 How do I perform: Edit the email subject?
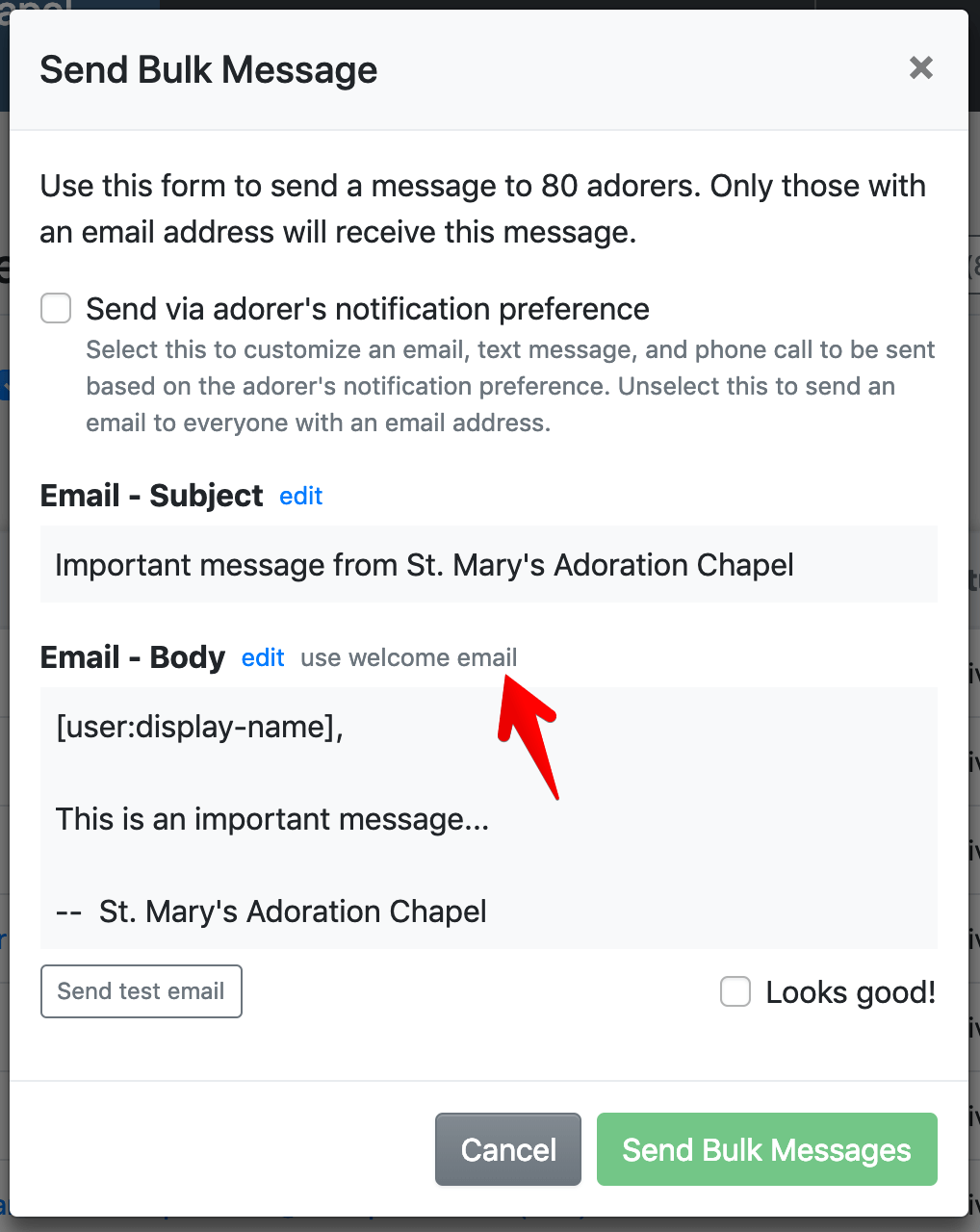[x=300, y=496]
